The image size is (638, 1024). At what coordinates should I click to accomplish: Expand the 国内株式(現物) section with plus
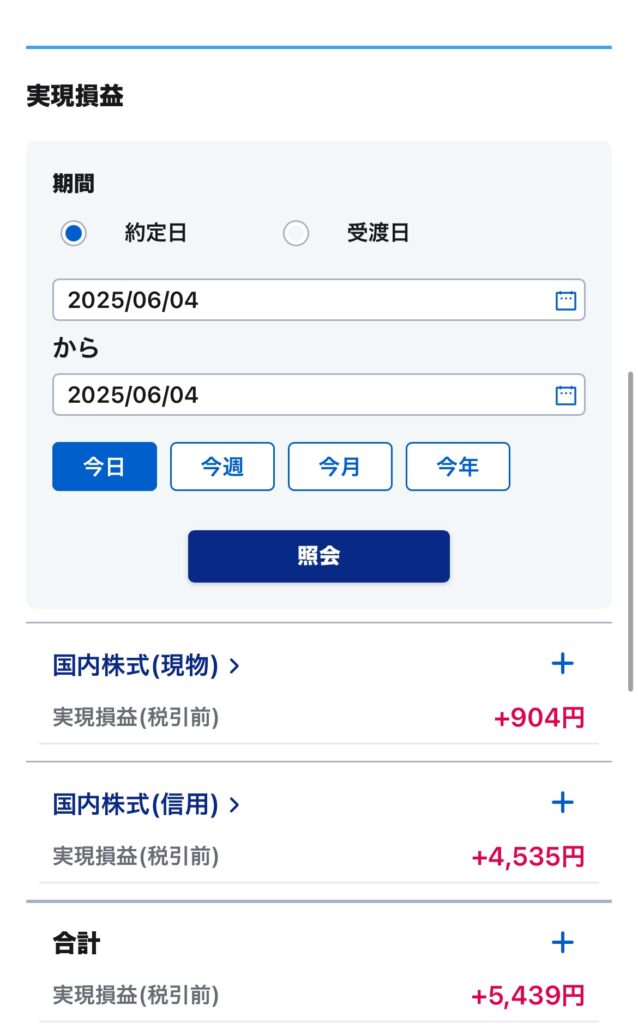pyautogui.click(x=562, y=664)
